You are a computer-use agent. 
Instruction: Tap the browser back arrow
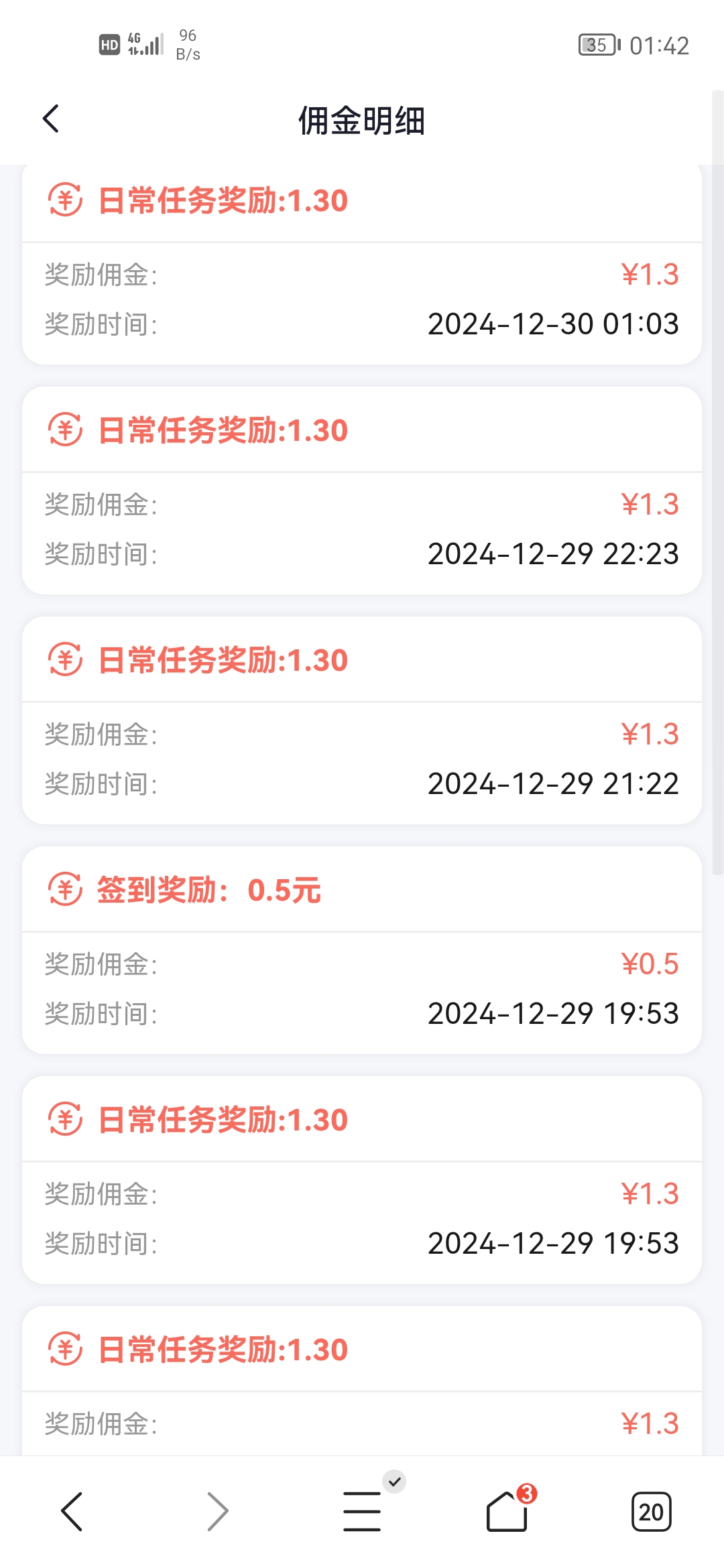(x=71, y=1512)
